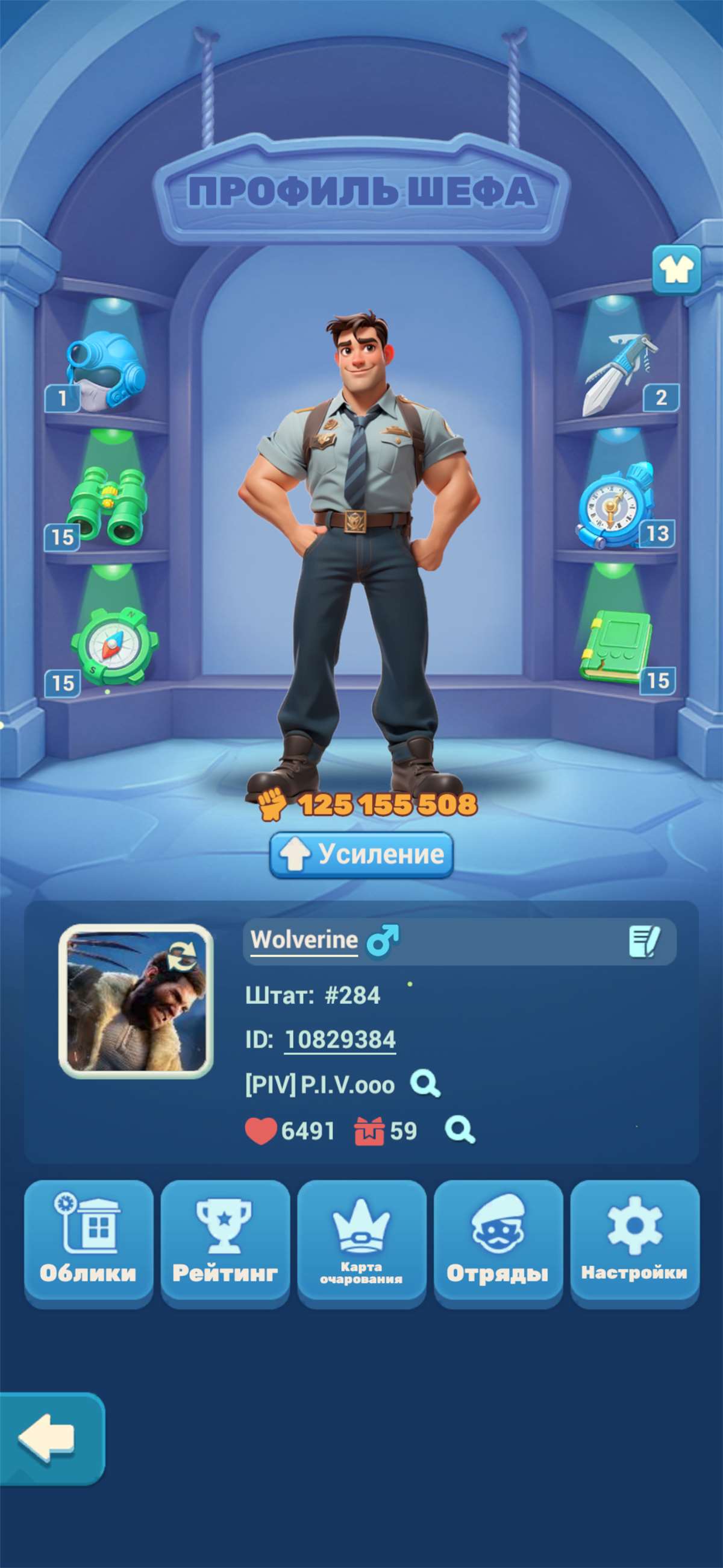Edit the Wolverine name with note icon

(x=643, y=942)
